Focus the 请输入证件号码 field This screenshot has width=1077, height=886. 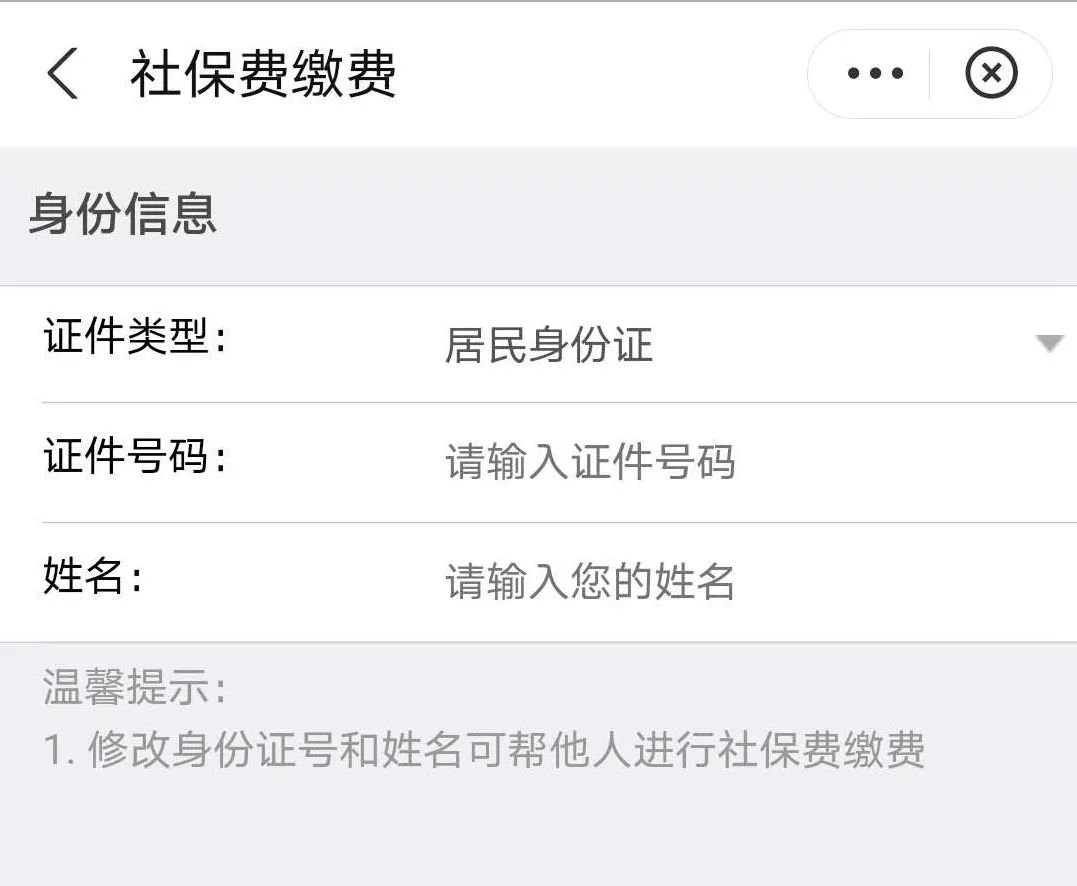(756, 461)
